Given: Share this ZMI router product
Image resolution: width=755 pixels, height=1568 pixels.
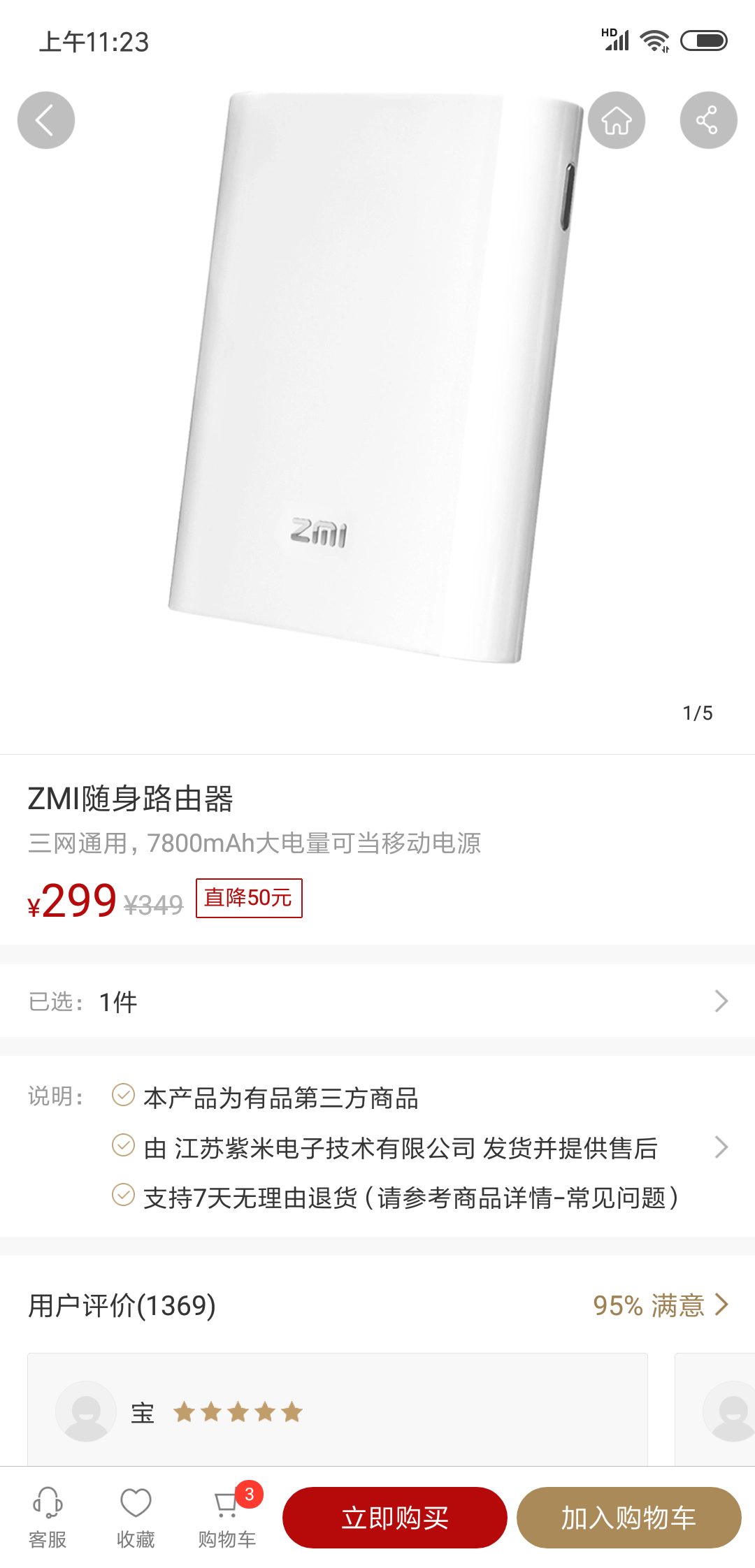Looking at the screenshot, I should click(x=708, y=120).
